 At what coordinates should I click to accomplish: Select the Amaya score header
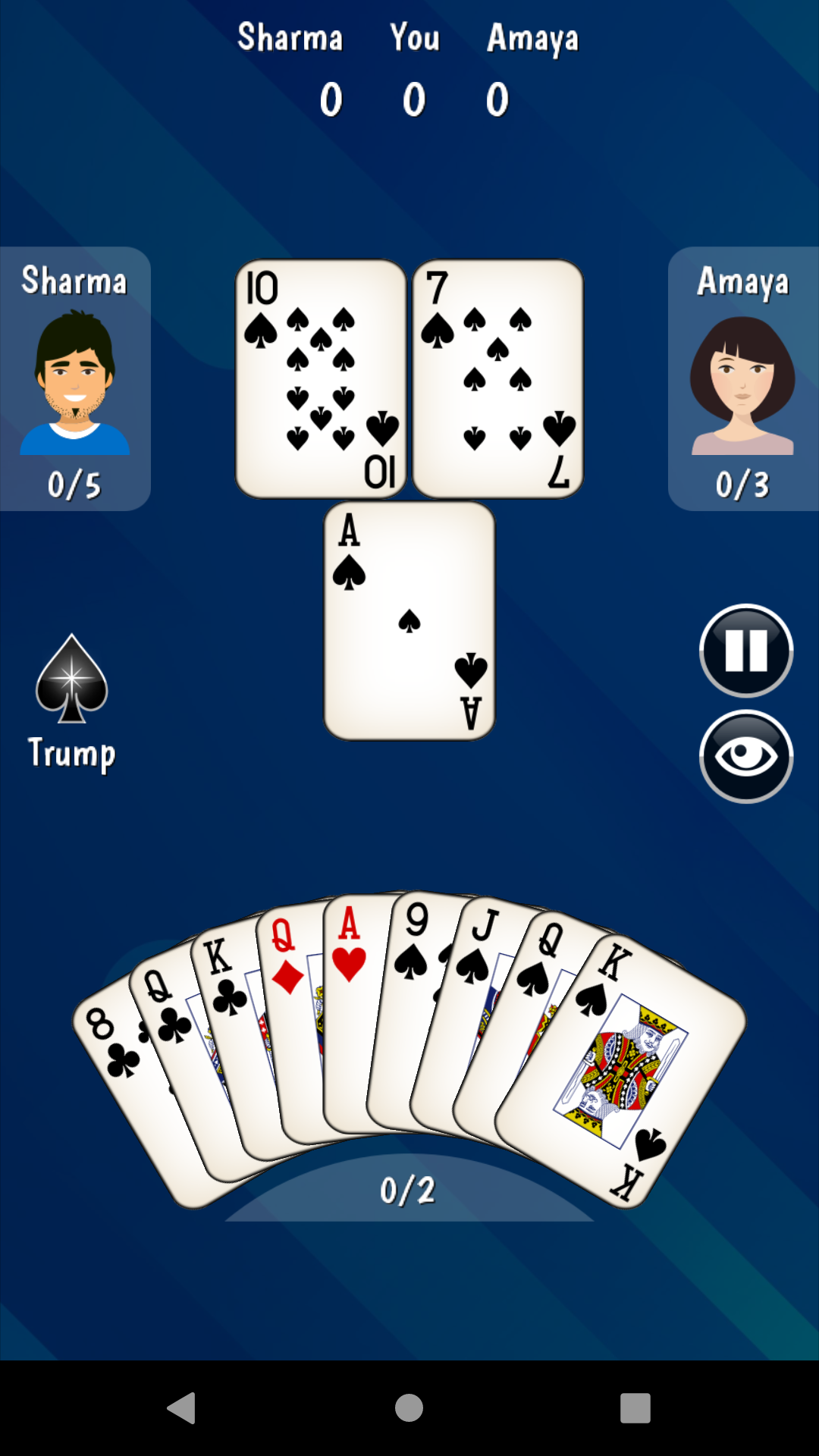pyautogui.click(x=532, y=38)
